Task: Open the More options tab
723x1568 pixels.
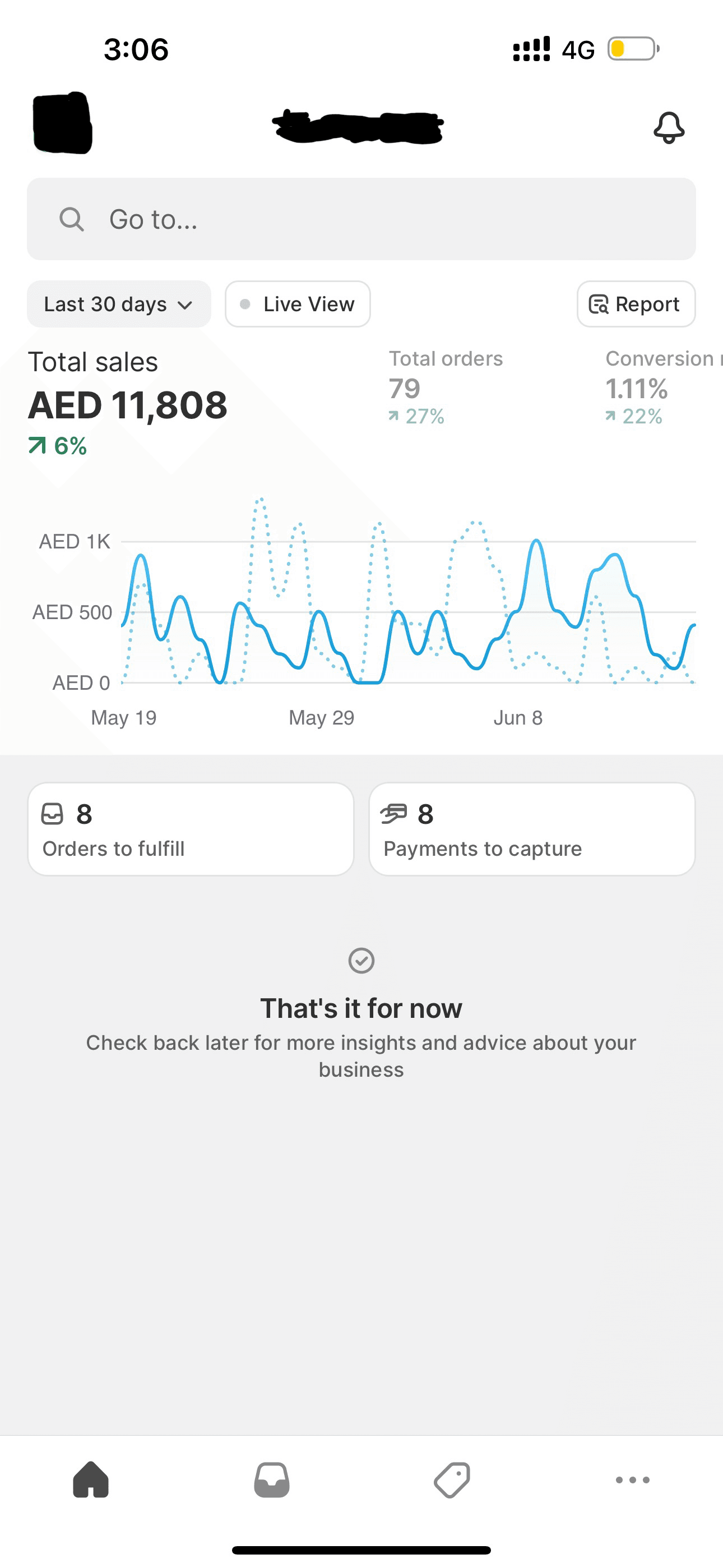Action: coord(632,1479)
